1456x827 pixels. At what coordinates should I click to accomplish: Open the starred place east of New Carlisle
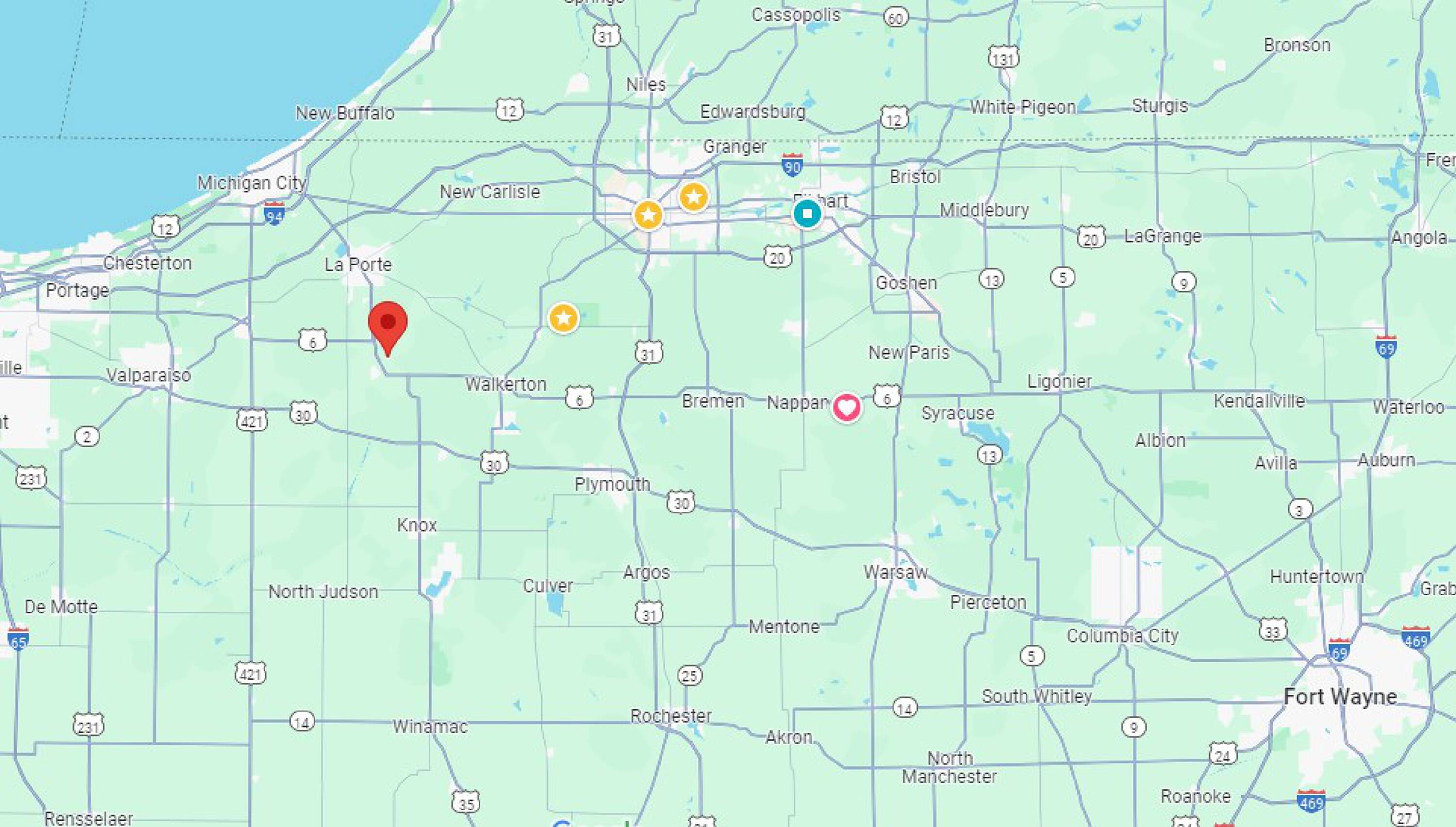(x=648, y=215)
